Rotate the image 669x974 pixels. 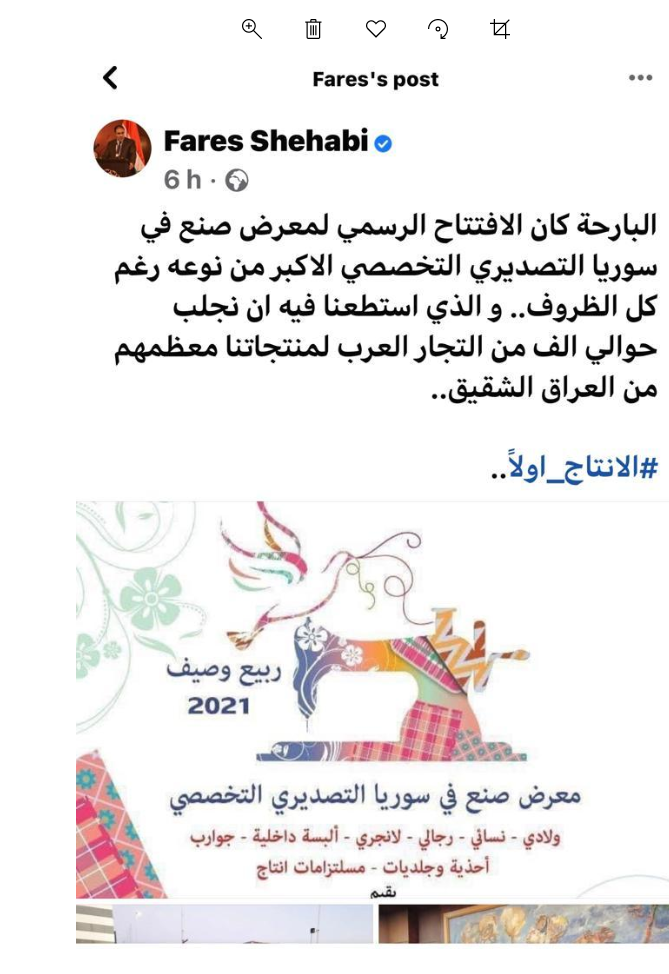coord(438,29)
